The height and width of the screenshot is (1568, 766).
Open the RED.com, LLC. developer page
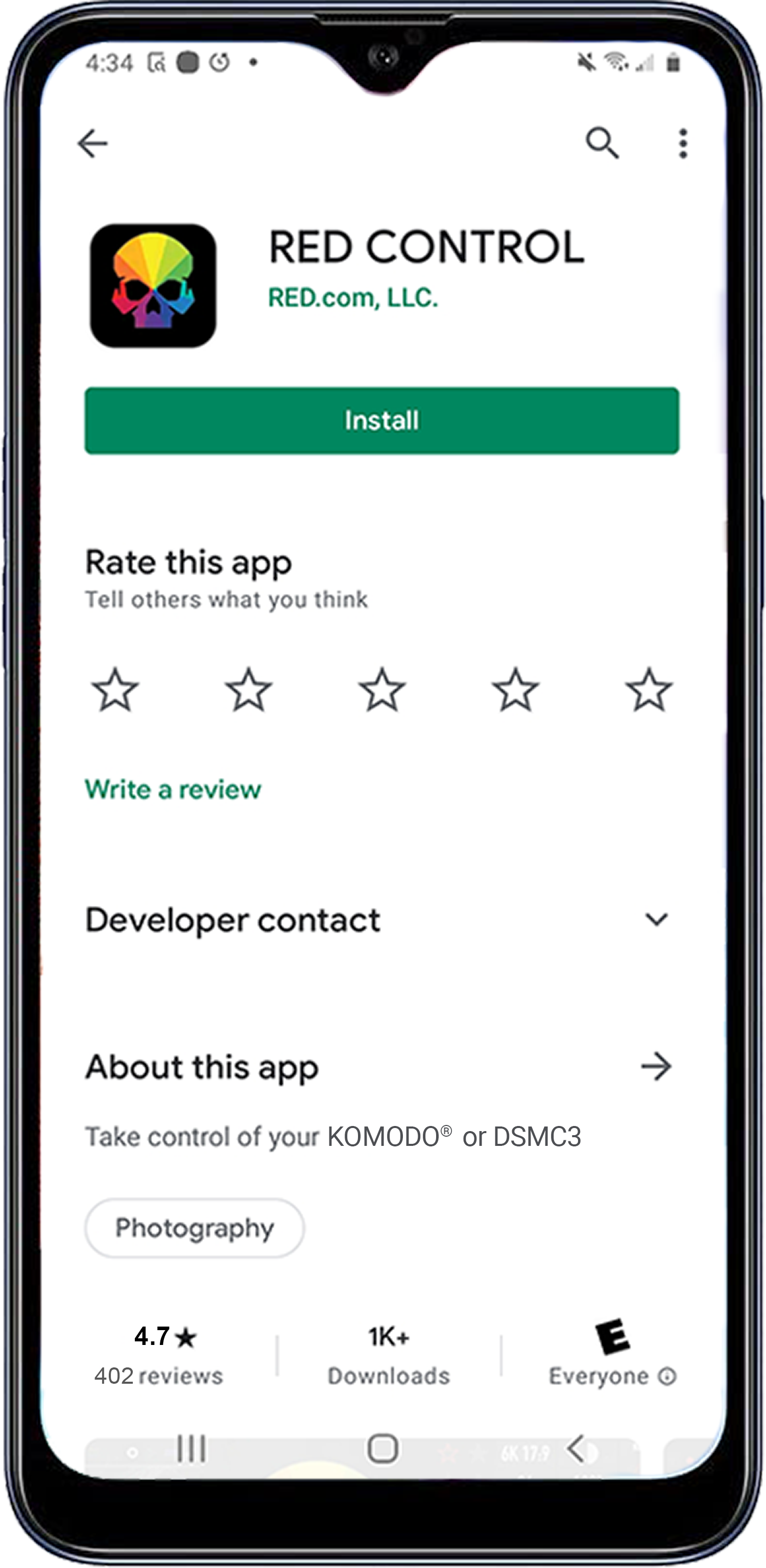coord(352,298)
